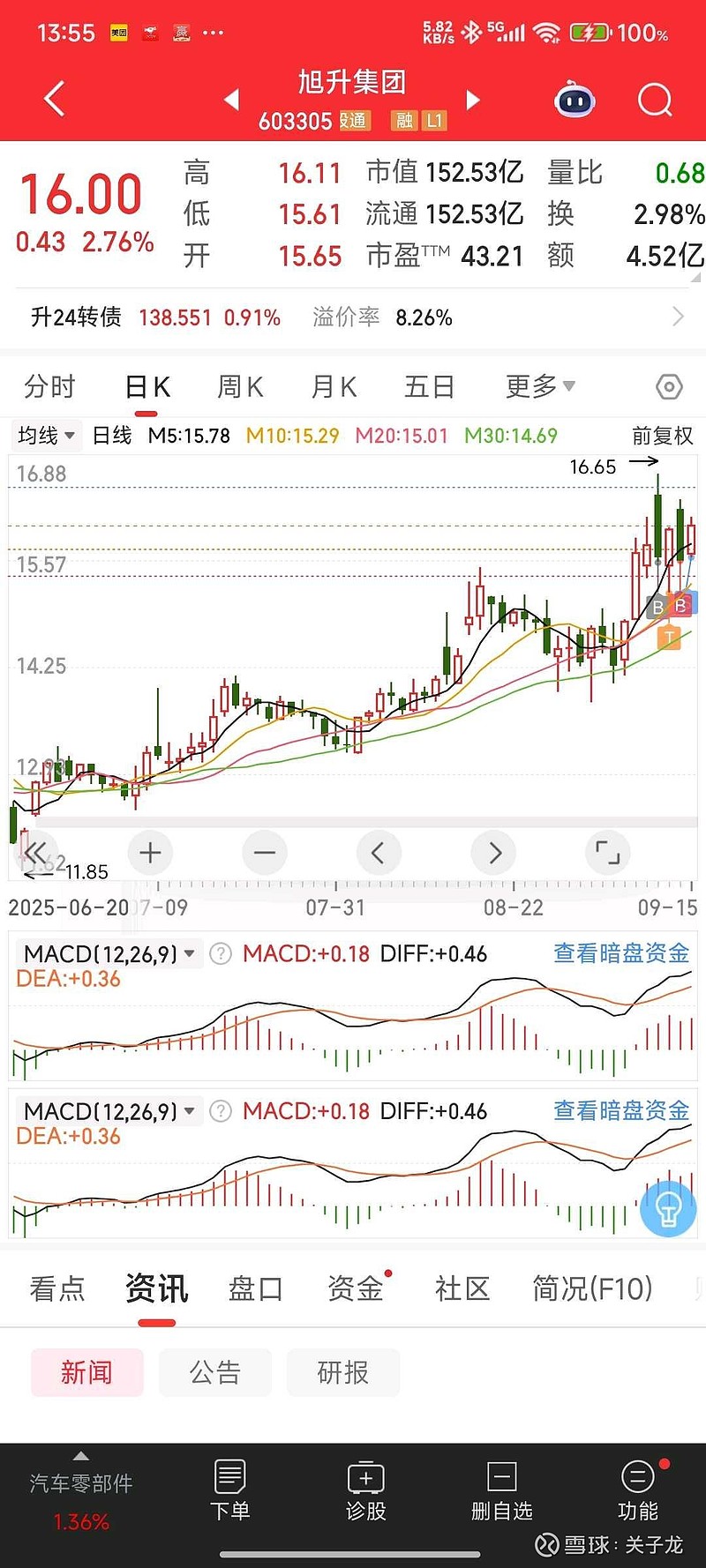Screen dimensions: 706x1568
Task: Zoom in the chart with plus button
Action: click(x=150, y=853)
